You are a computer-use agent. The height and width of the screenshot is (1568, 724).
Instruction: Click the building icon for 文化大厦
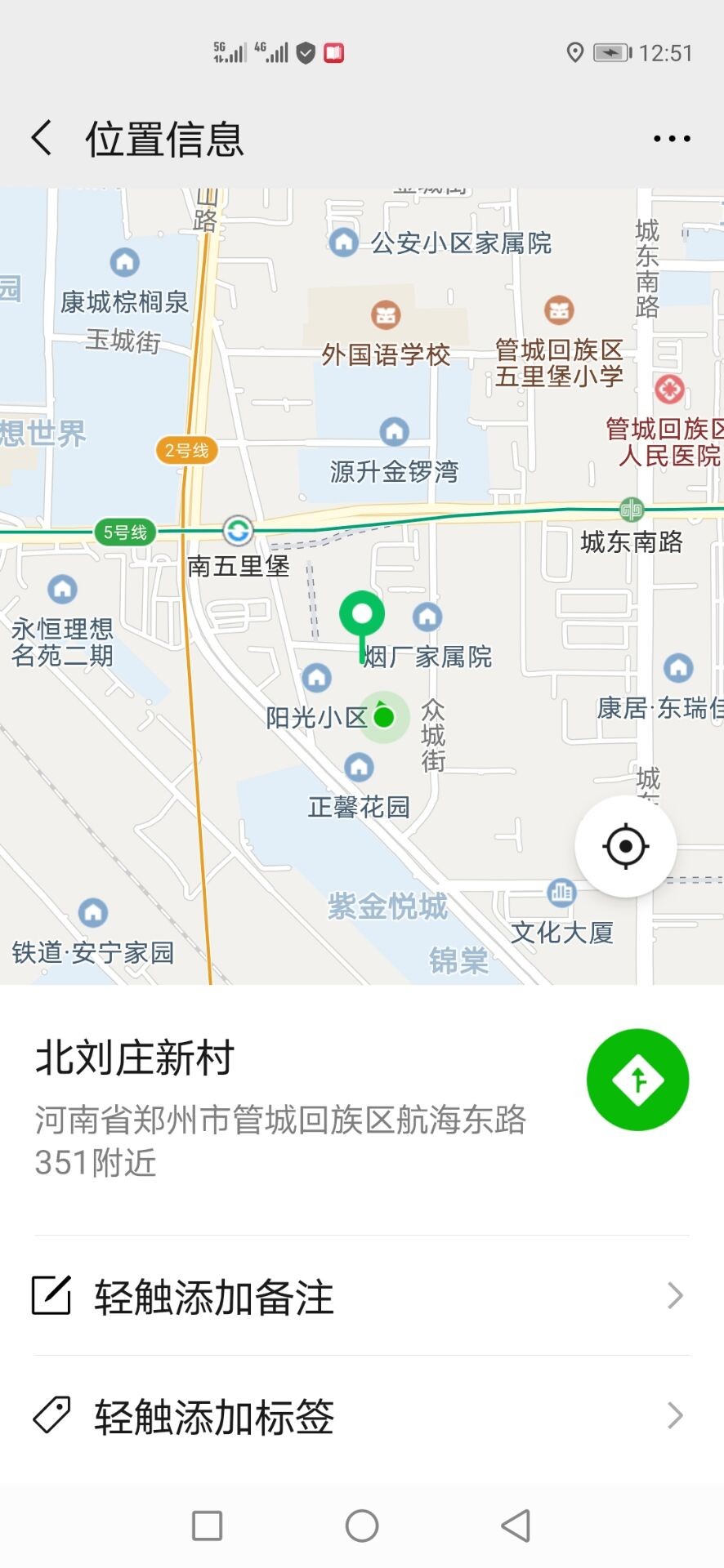(x=561, y=892)
